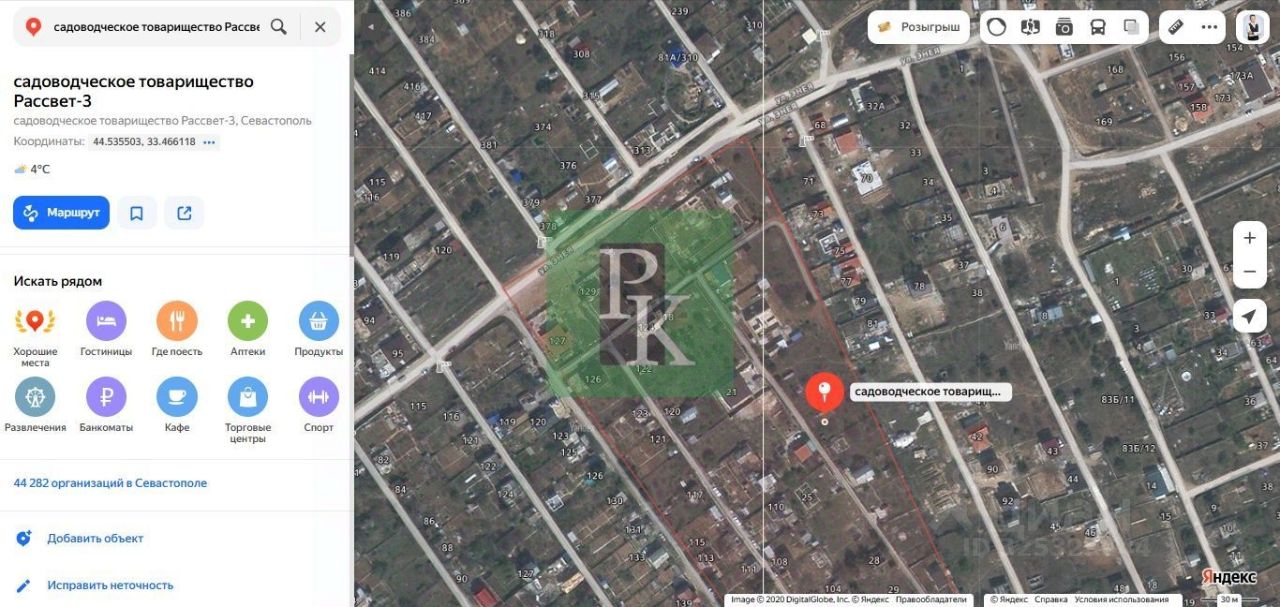This screenshot has width=1280, height=607.
Task: Open the 44 282 организаций в Севастополе link
Action: click(x=110, y=483)
